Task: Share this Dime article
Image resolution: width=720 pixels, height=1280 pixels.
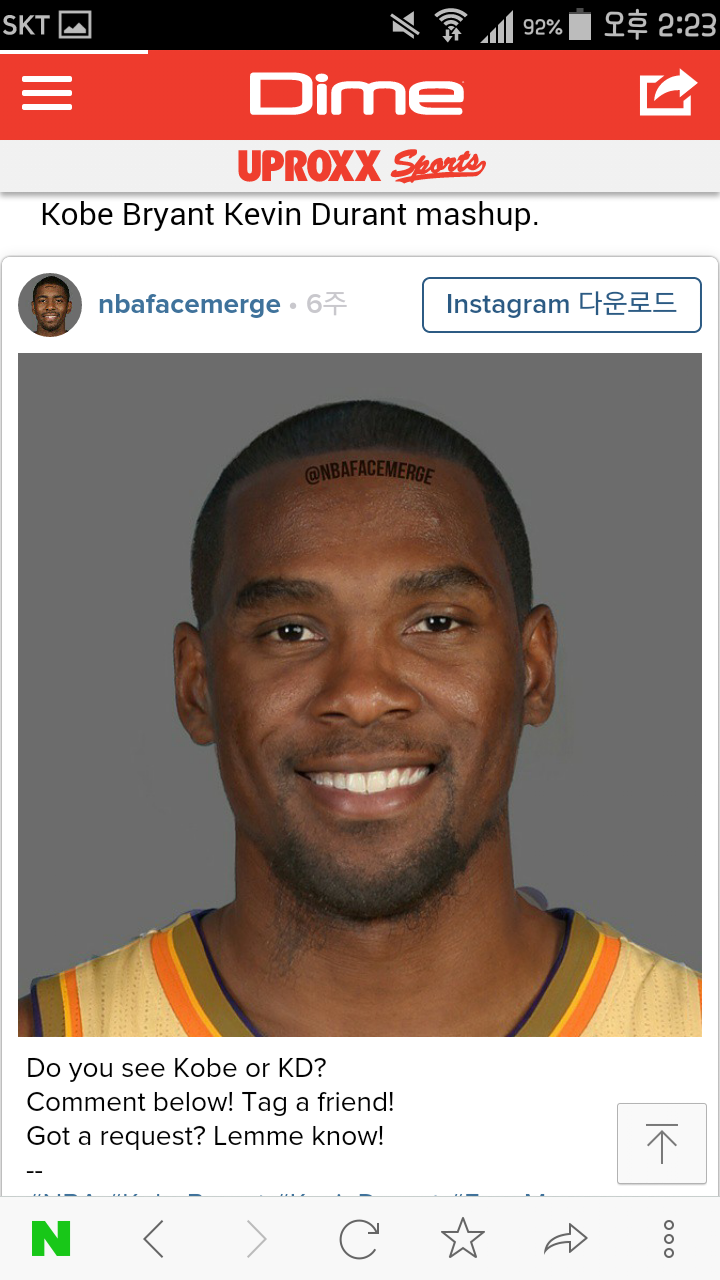Action: click(x=667, y=93)
